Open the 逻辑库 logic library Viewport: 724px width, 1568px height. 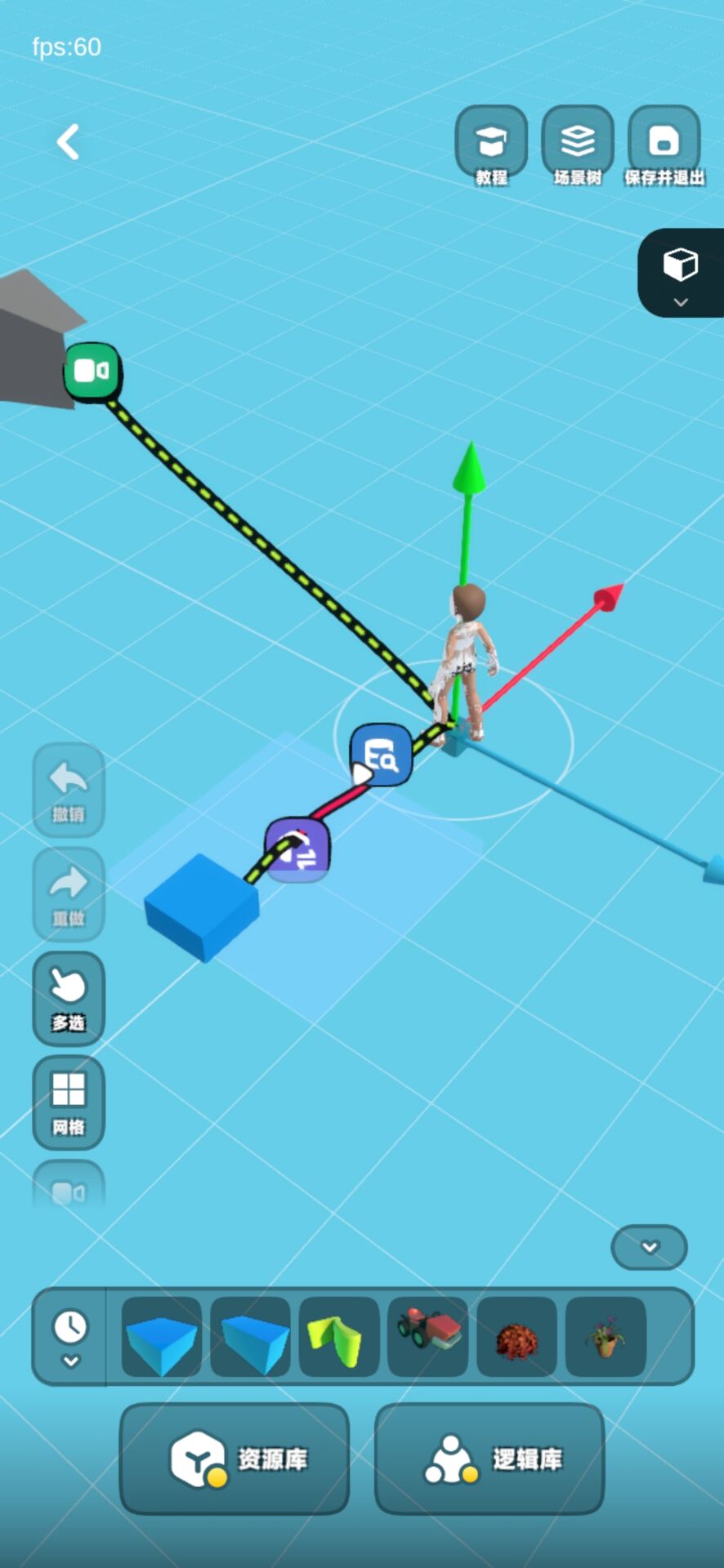489,1459
